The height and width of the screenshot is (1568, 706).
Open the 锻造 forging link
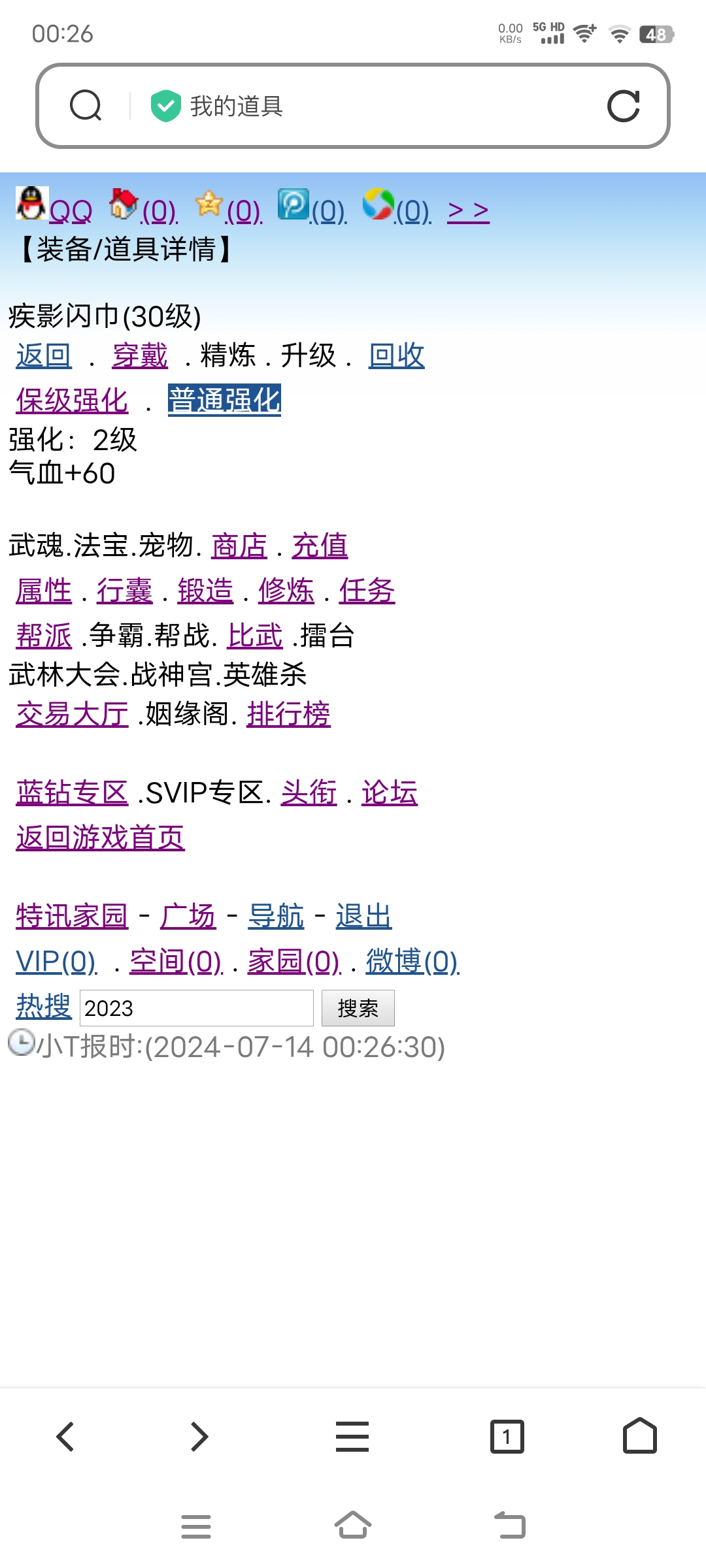(205, 591)
